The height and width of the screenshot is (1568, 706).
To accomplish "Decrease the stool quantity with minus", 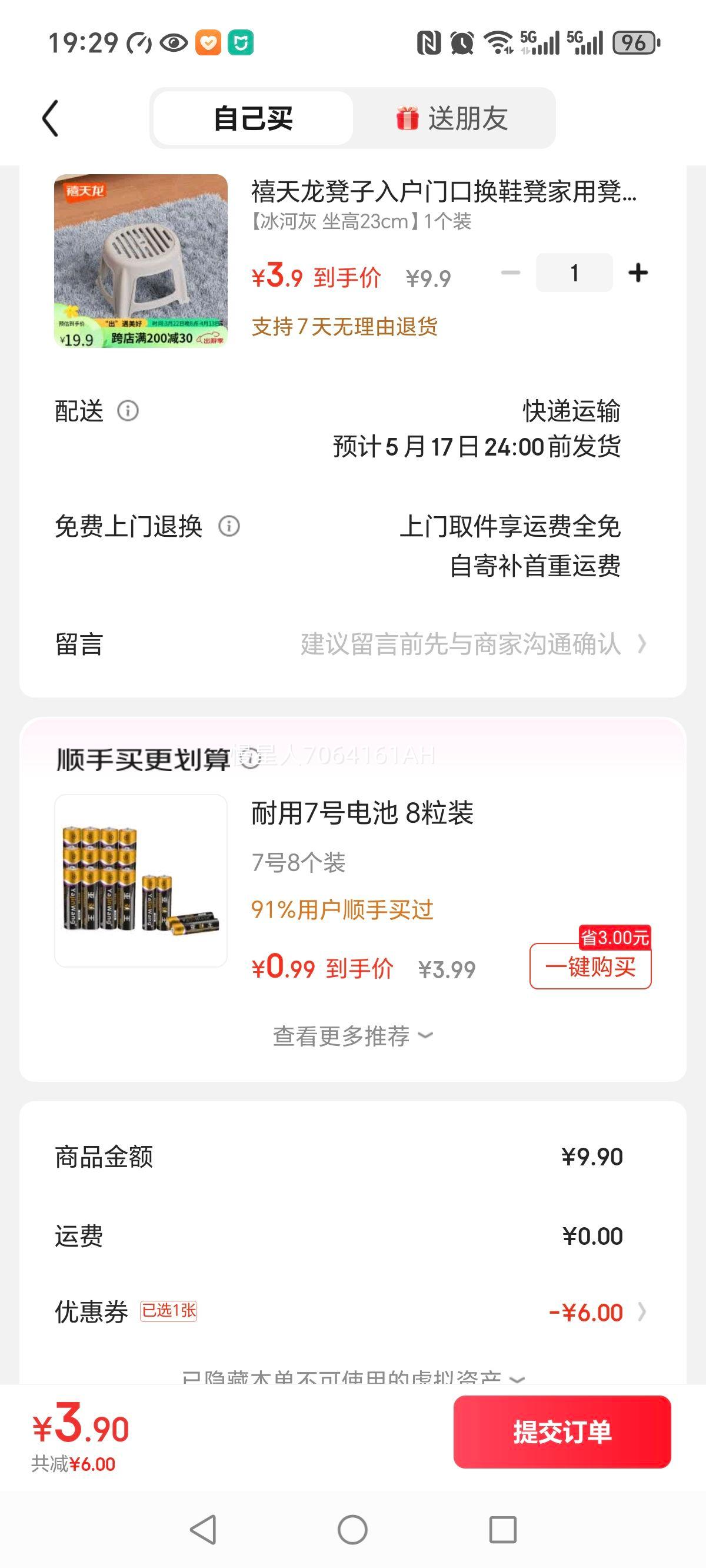I will tap(511, 273).
